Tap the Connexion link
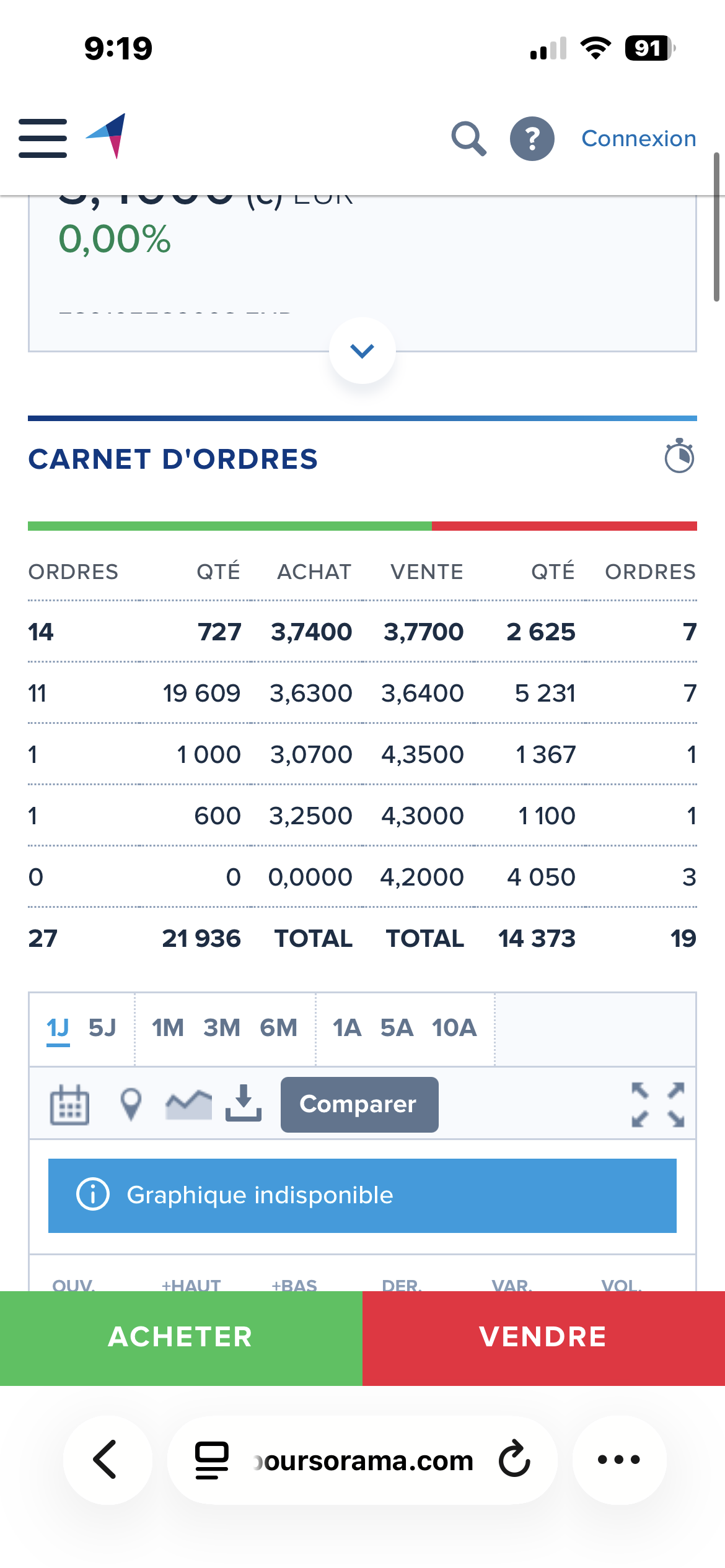 638,138
